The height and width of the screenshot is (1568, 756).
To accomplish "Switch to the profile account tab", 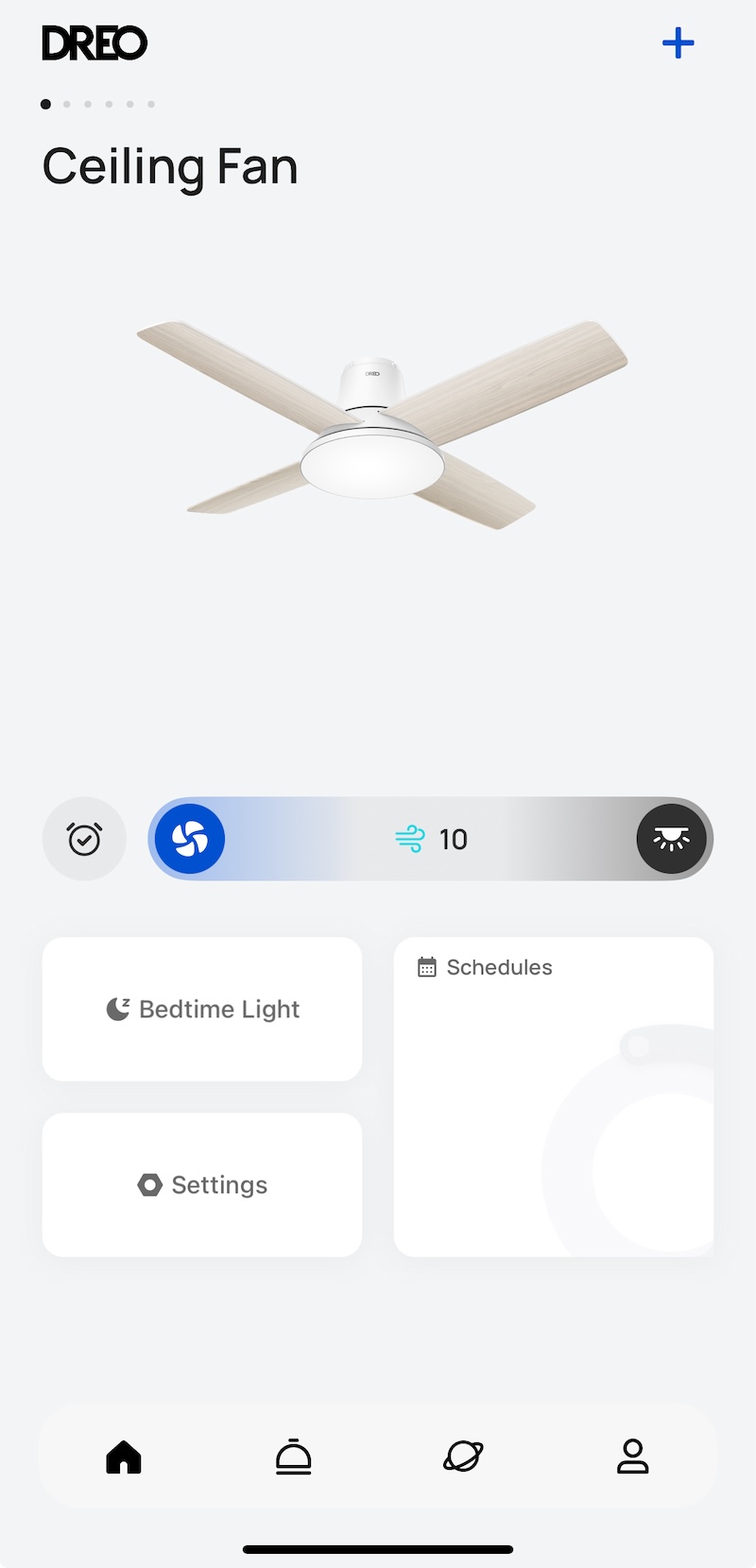I will coord(632,1457).
